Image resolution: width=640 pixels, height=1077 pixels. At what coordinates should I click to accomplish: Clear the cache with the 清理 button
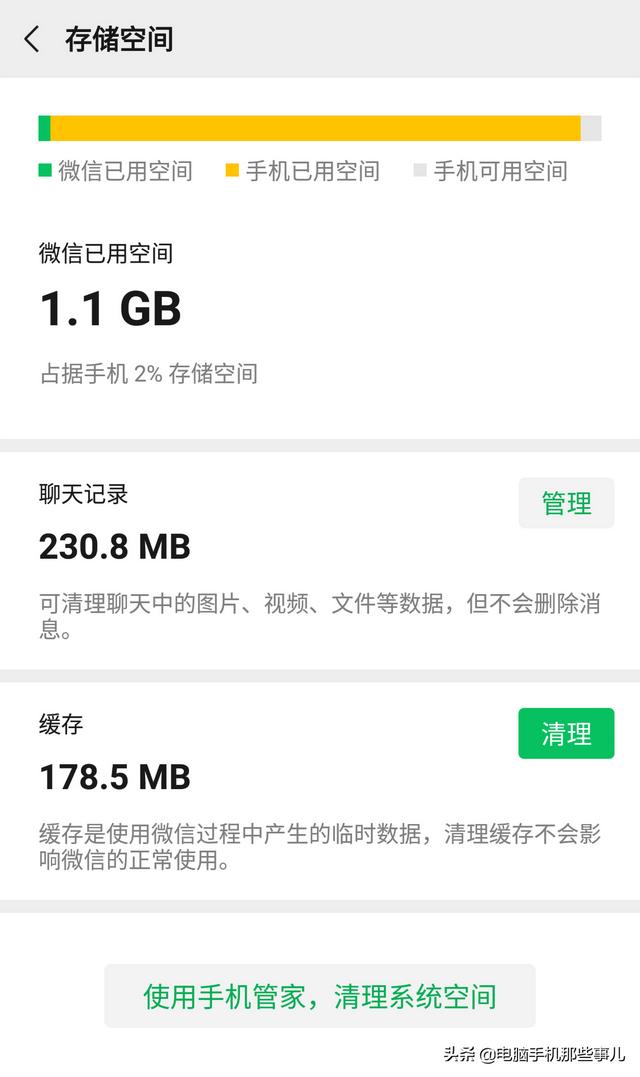(566, 734)
